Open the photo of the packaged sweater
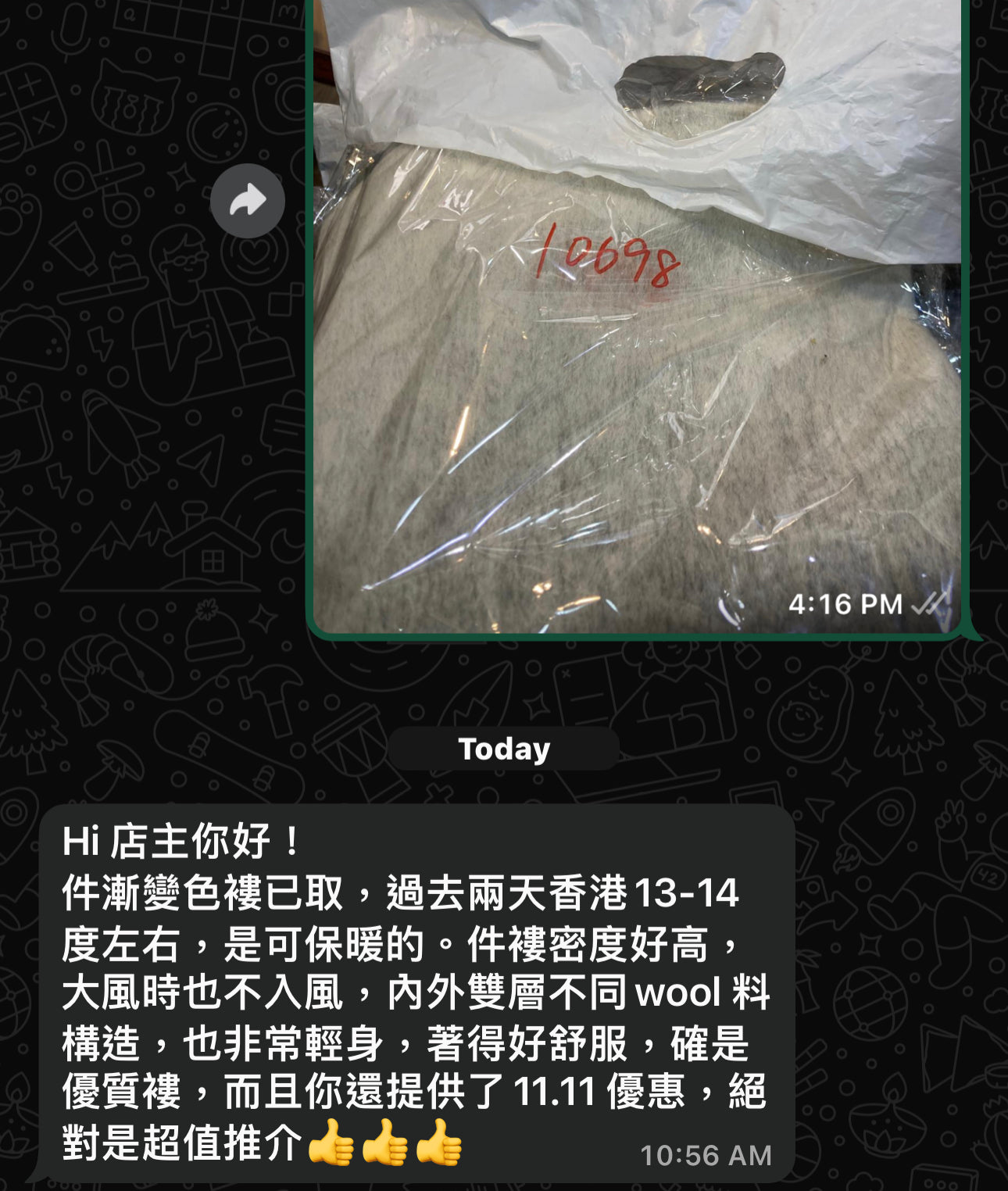 pyautogui.click(x=637, y=352)
